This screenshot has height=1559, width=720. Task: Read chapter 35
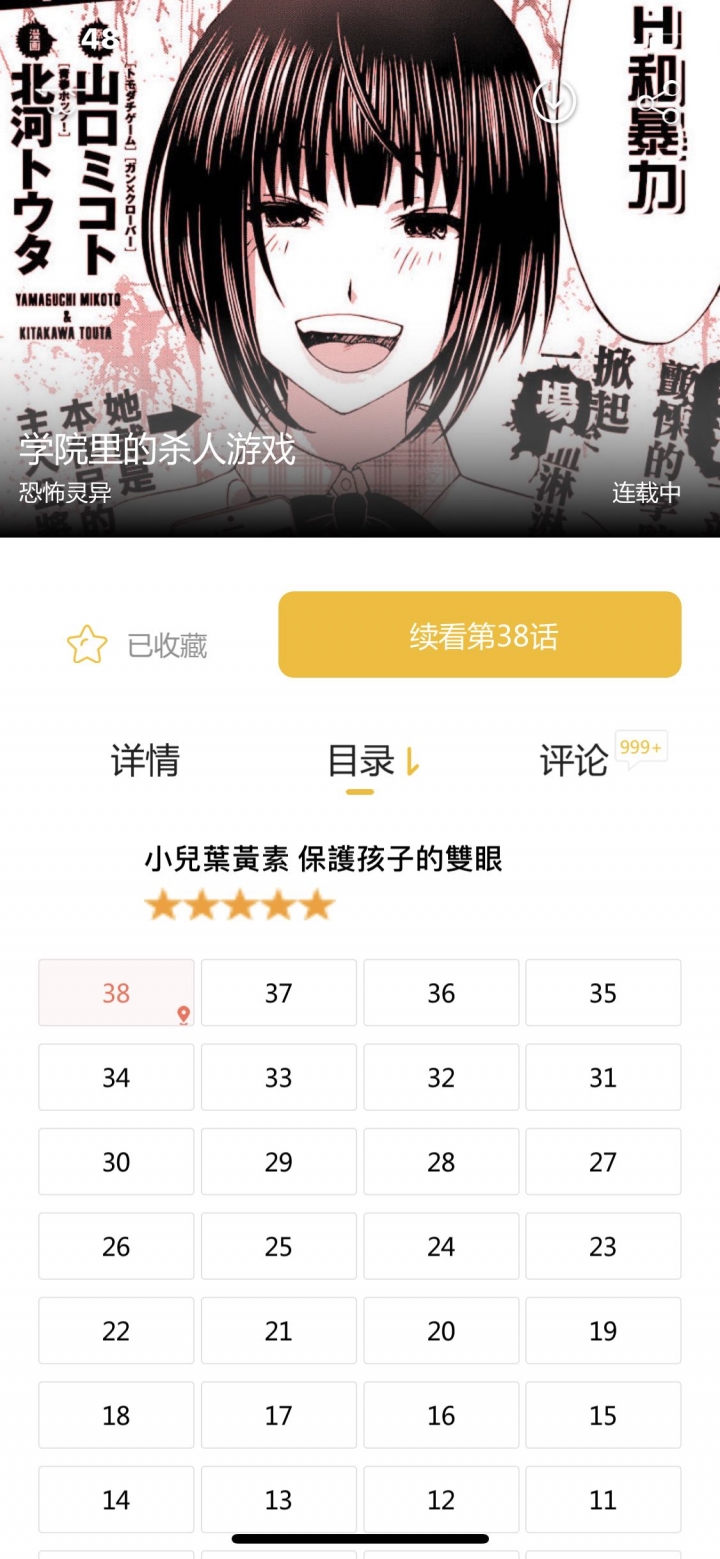click(x=603, y=993)
